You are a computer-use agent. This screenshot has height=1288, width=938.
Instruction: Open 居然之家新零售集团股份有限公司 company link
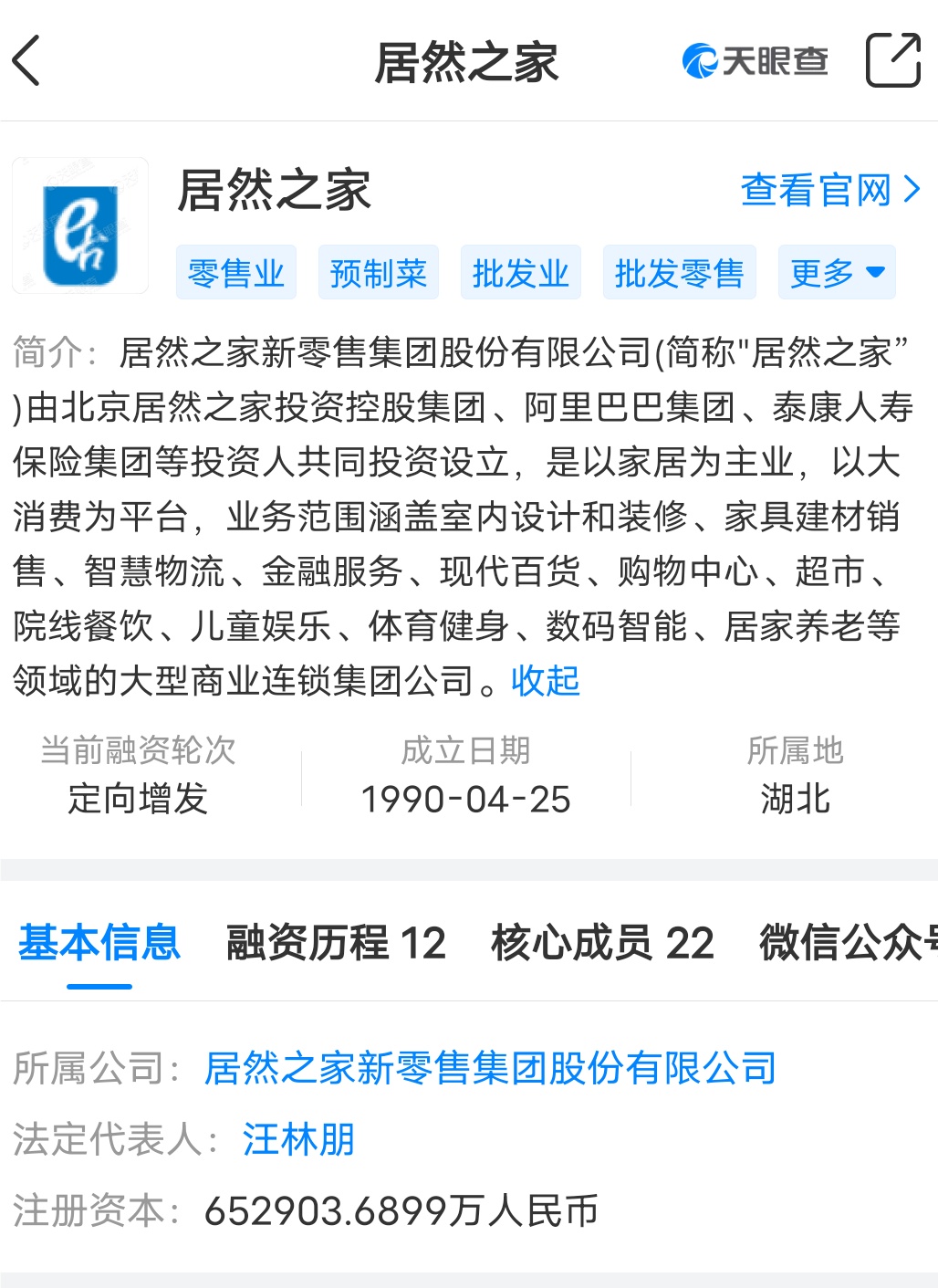pyautogui.click(x=490, y=1067)
